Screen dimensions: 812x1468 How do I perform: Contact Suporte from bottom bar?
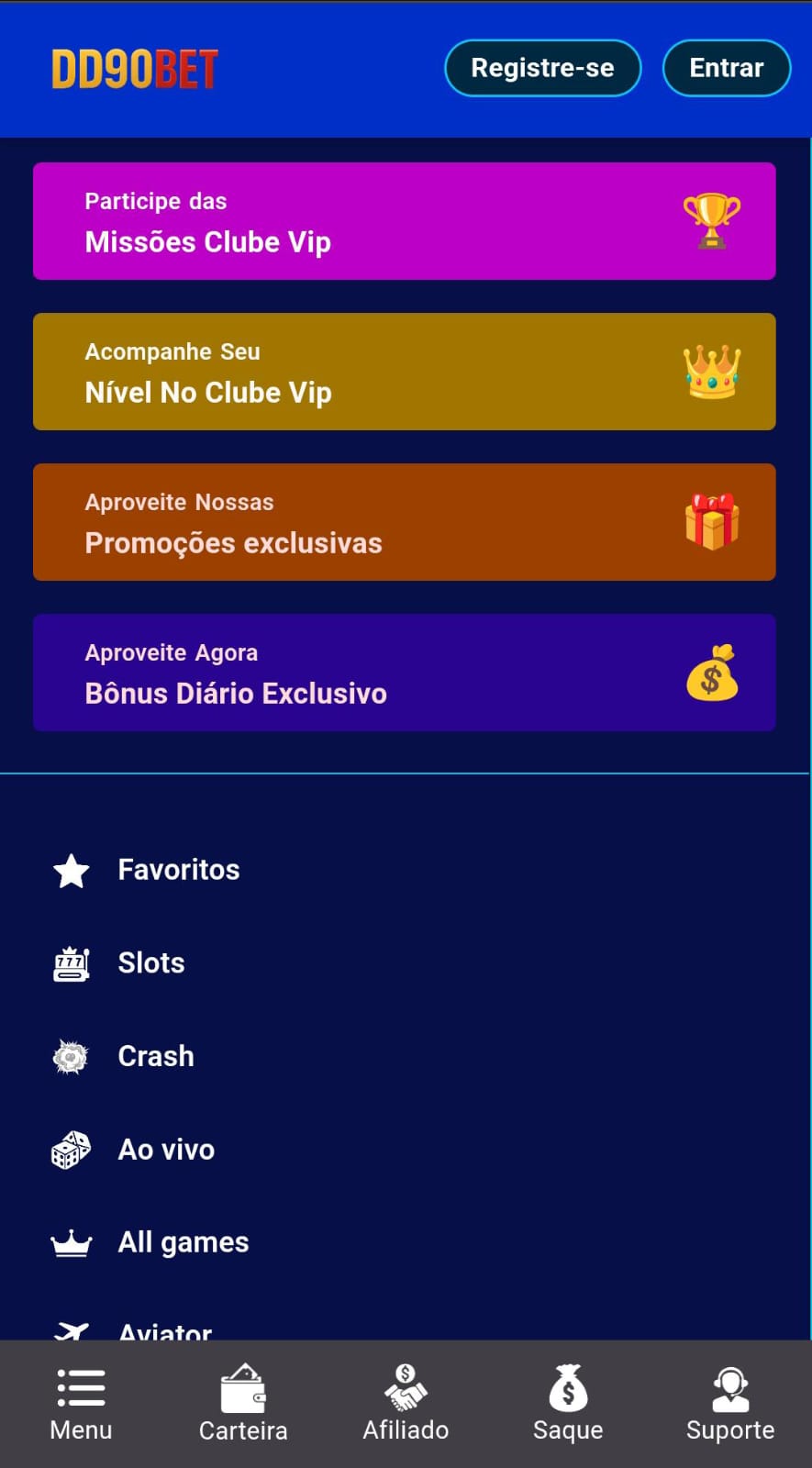click(x=730, y=1405)
